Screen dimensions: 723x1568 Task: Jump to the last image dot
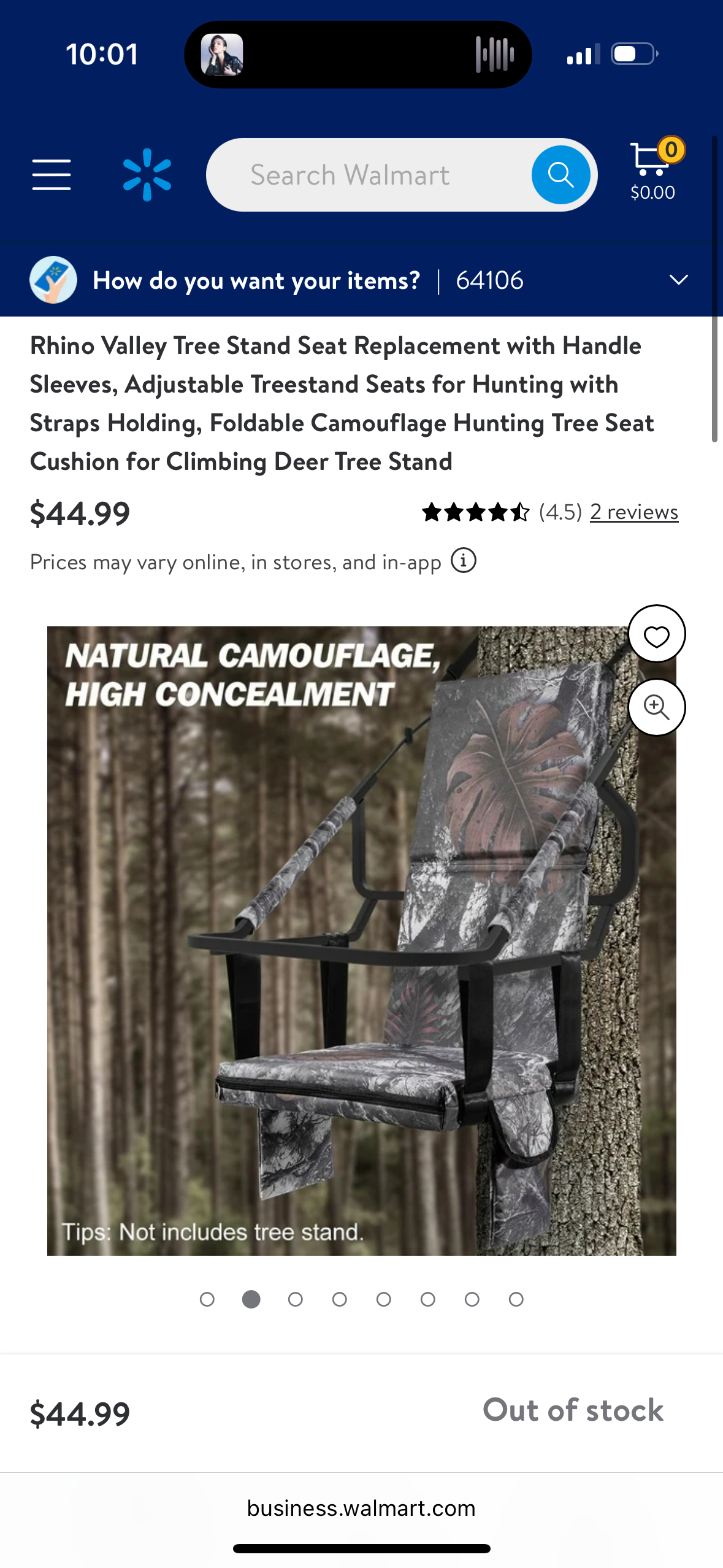click(516, 1299)
